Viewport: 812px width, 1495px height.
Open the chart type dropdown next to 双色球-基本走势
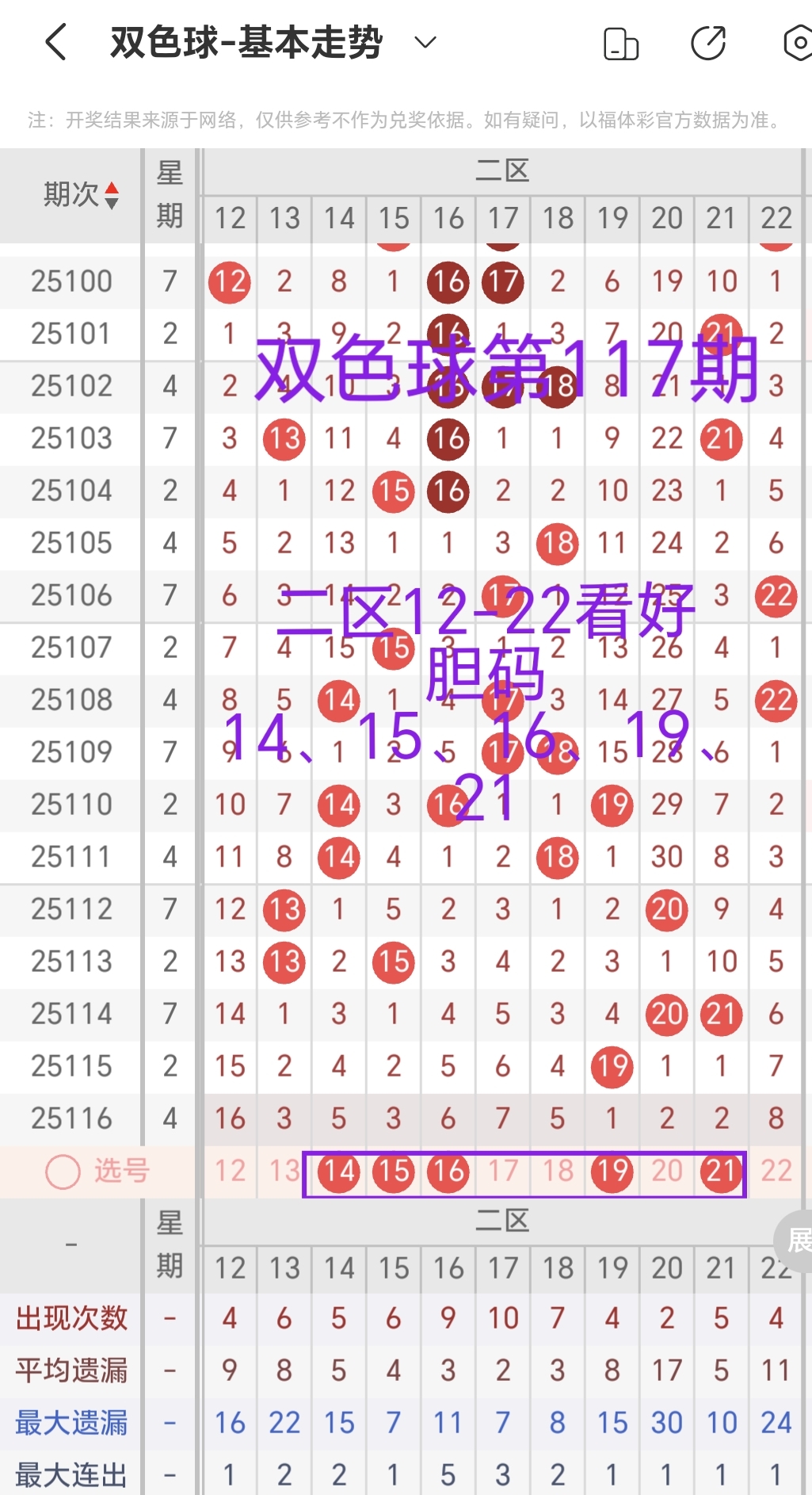(x=424, y=44)
